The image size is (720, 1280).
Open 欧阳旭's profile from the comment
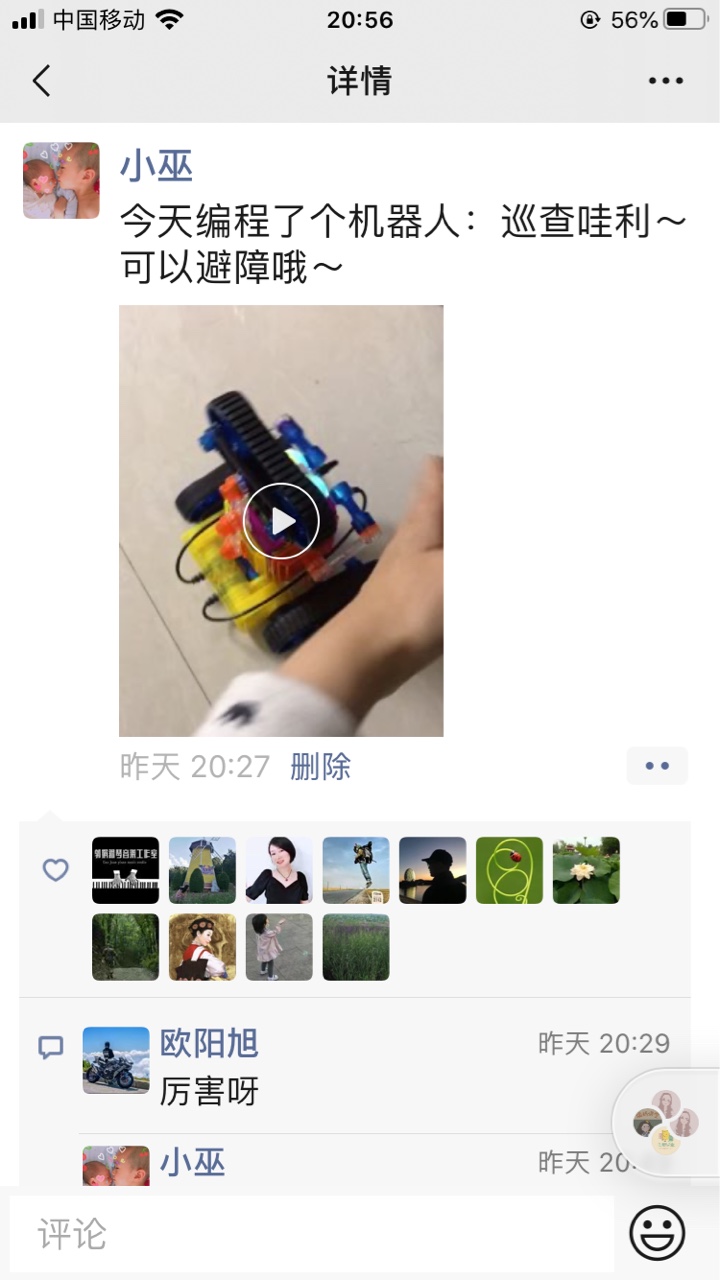click(209, 1043)
